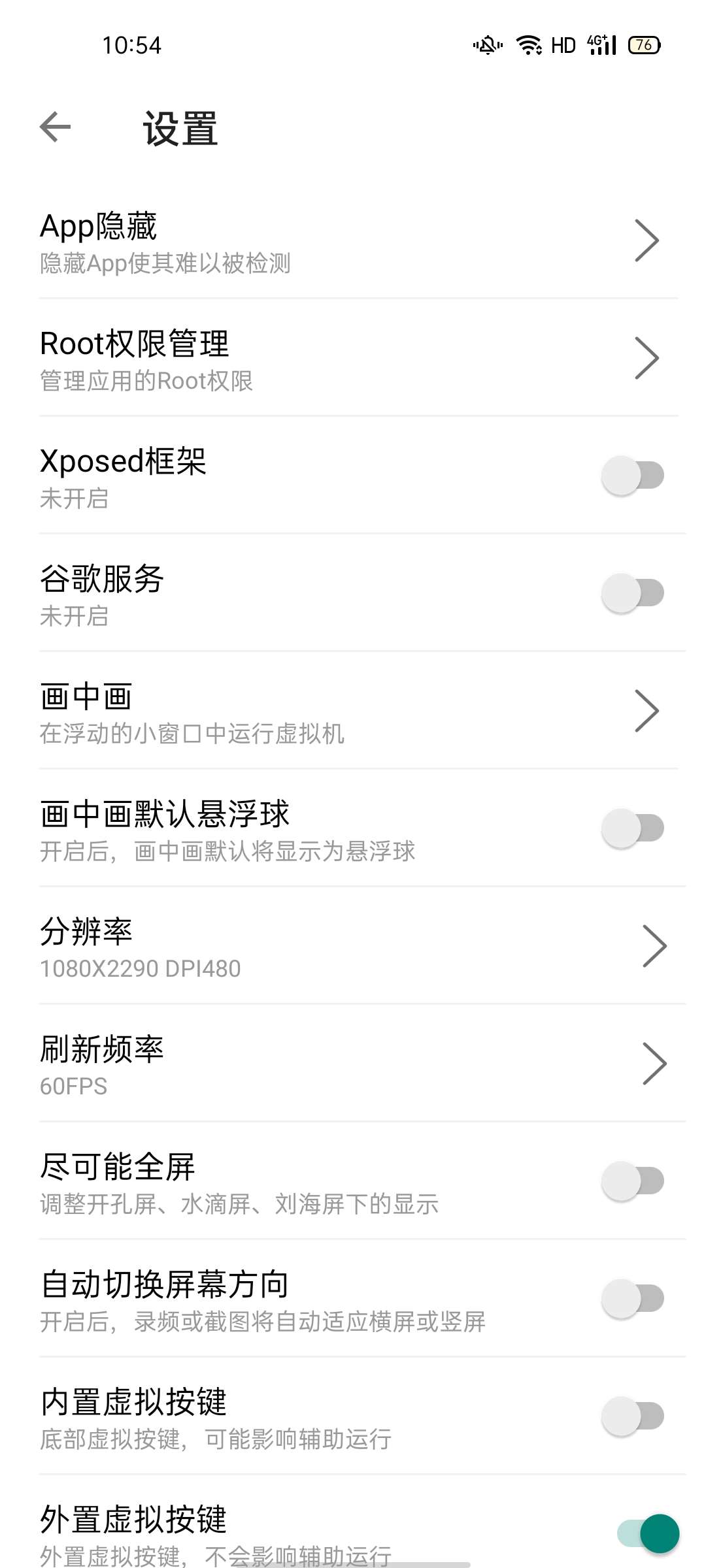Open 分辨率 resolution options
The width and height of the screenshot is (706, 1568).
(353, 947)
